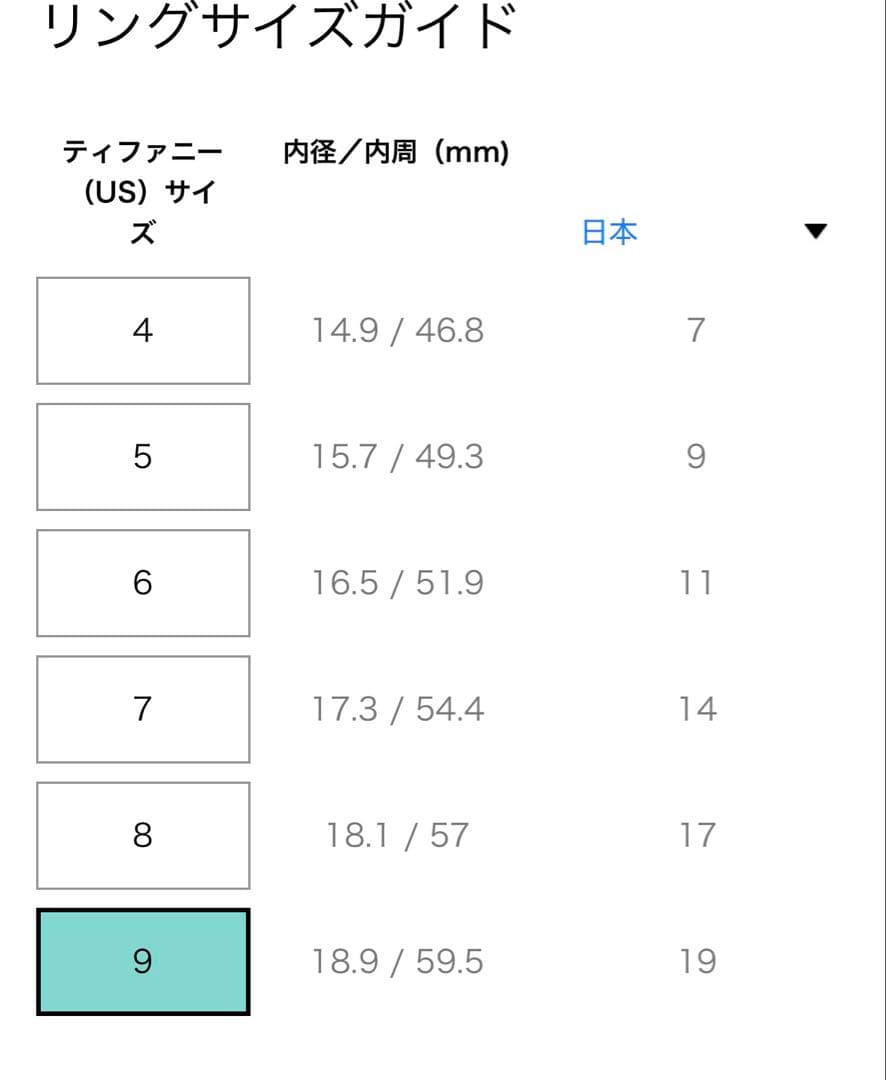Click Japan size 7 value
Viewport: 886px width, 1080px height.
point(697,331)
